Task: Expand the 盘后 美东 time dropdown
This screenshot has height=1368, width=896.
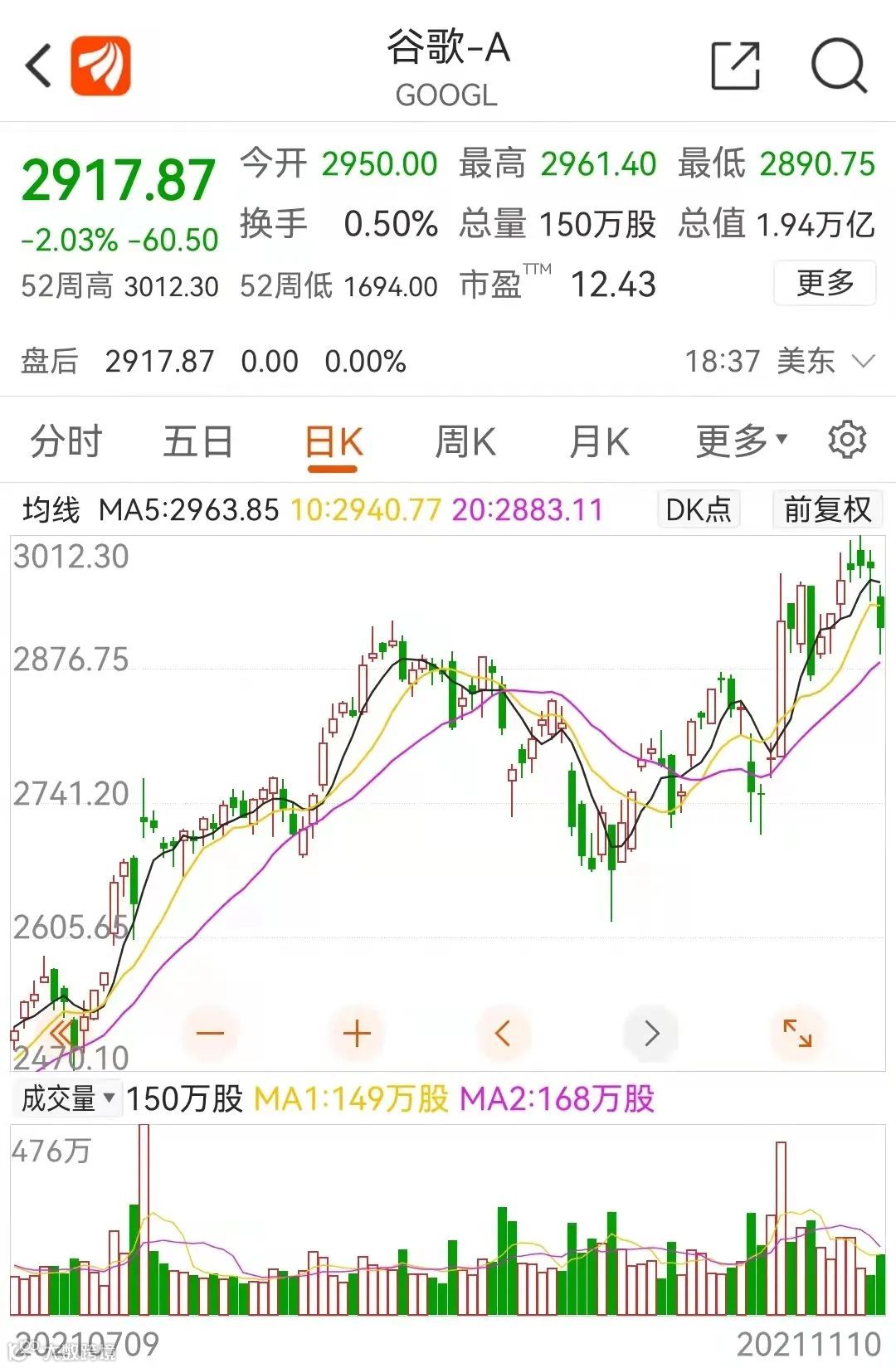Action: (864, 362)
